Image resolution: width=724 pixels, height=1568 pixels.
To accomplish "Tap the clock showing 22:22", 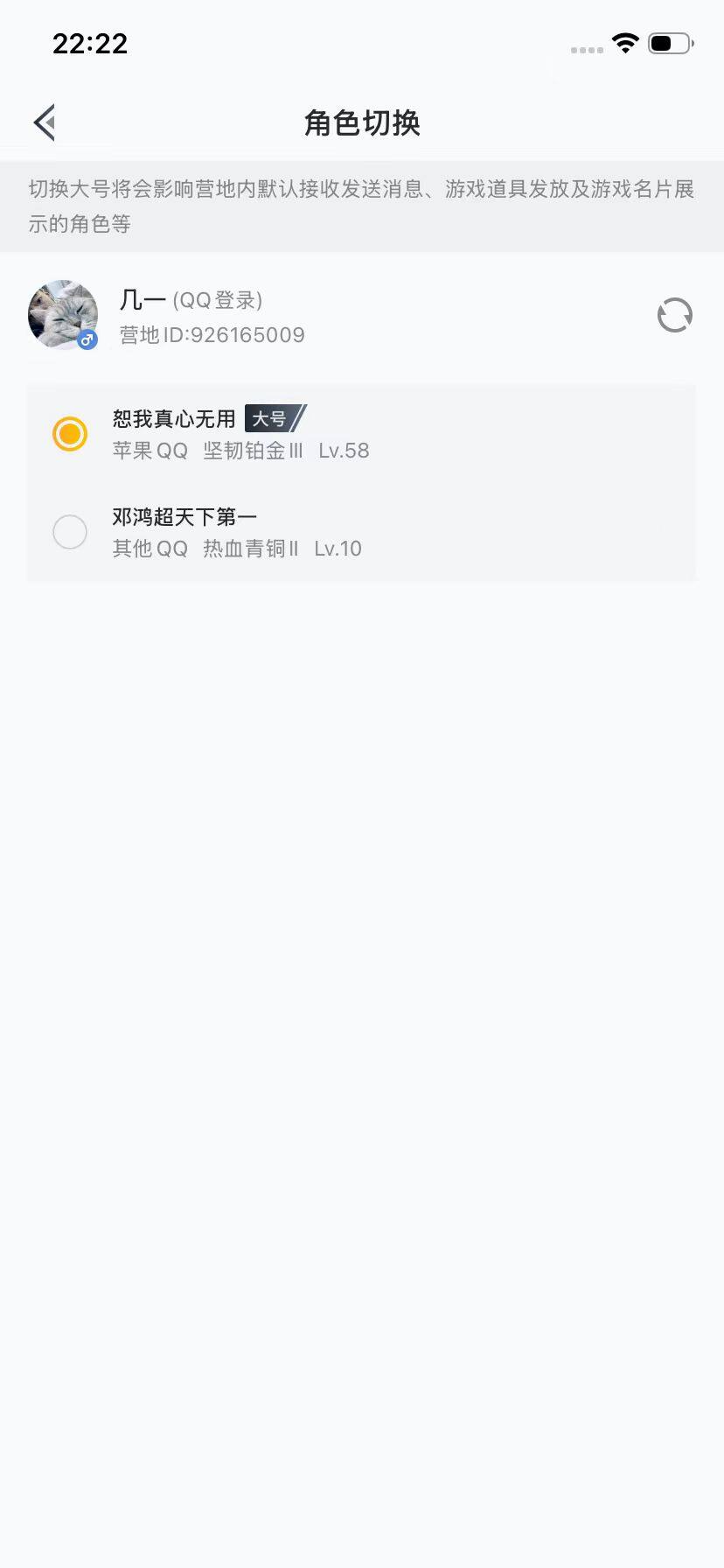I will (90, 44).
